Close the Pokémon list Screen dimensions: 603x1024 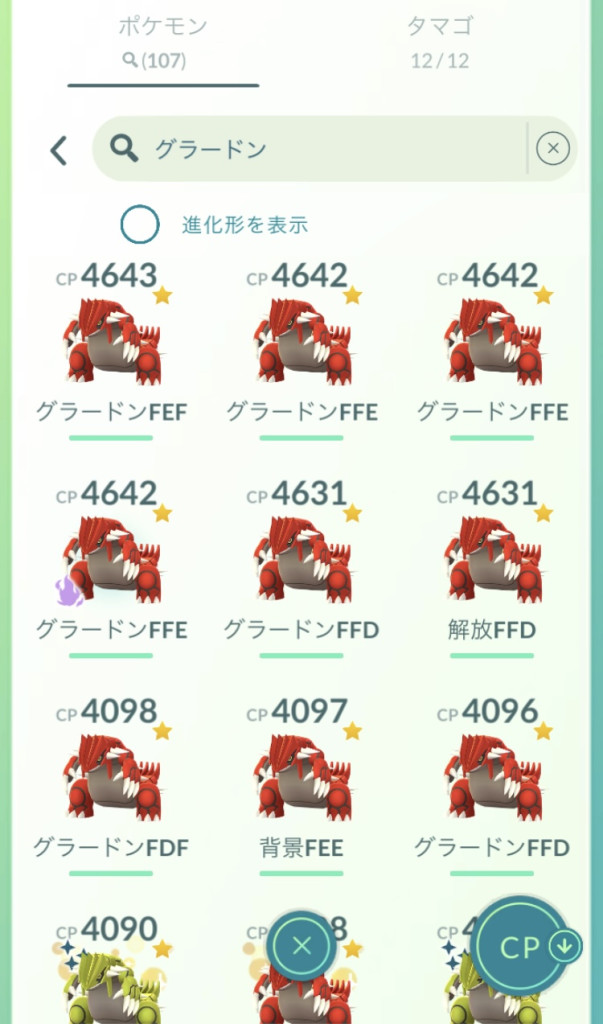click(x=302, y=946)
